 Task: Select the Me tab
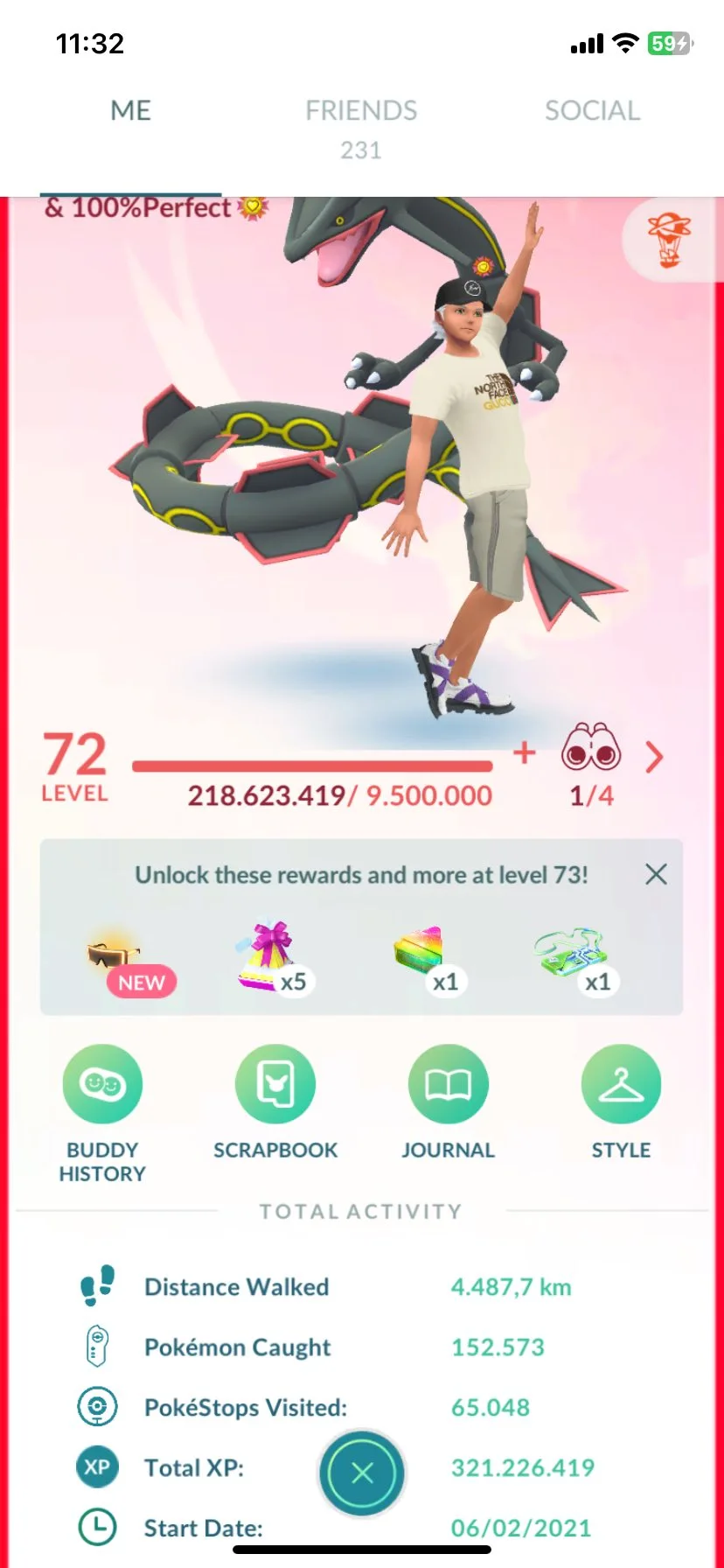(130, 111)
